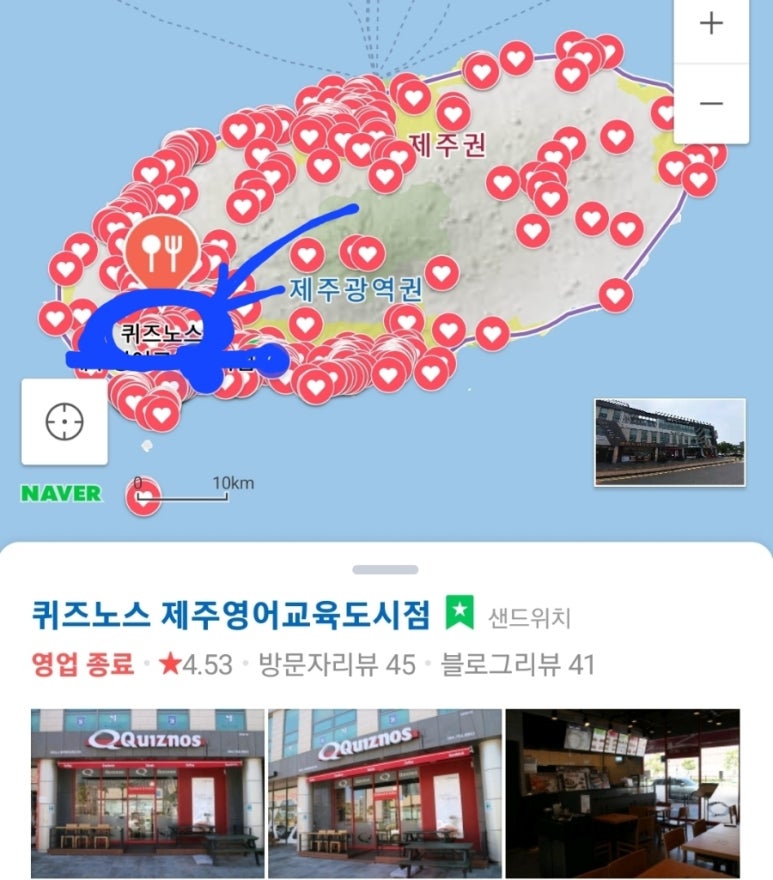Image resolution: width=773 pixels, height=880 pixels.
Task: View the restaurant interior photo
Action: [622, 793]
